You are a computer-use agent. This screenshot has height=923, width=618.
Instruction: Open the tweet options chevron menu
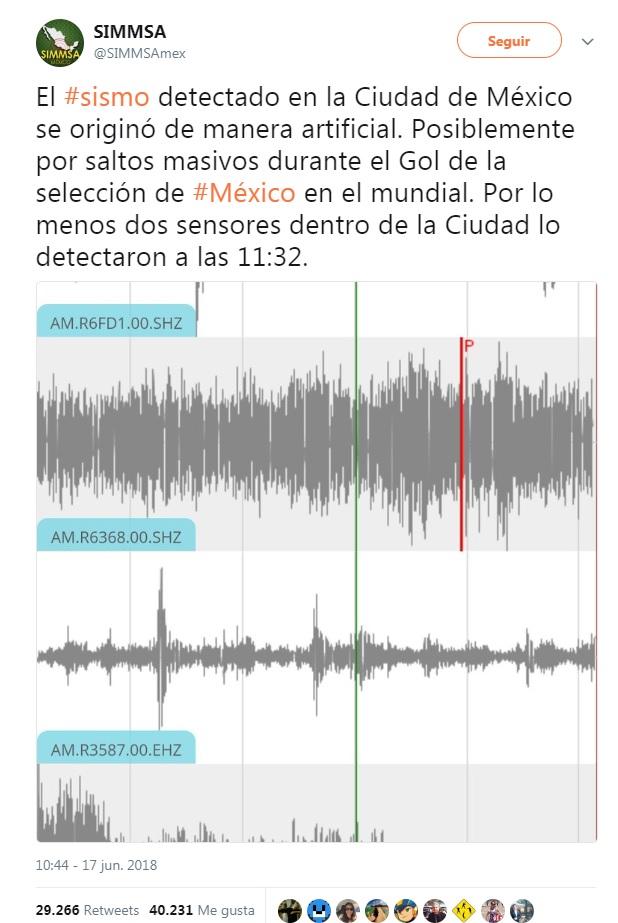tap(587, 42)
